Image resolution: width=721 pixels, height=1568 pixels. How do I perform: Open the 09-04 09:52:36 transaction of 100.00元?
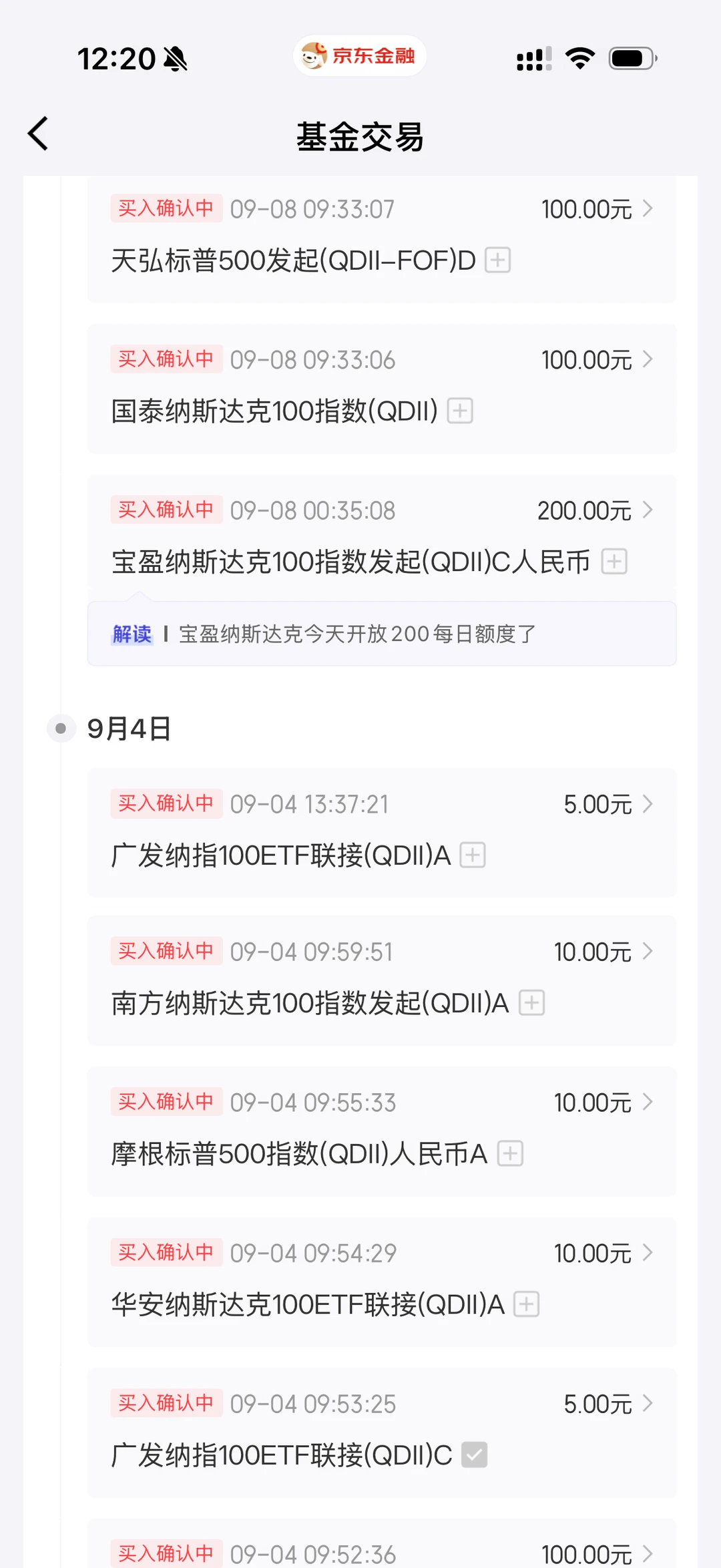(x=382, y=1544)
